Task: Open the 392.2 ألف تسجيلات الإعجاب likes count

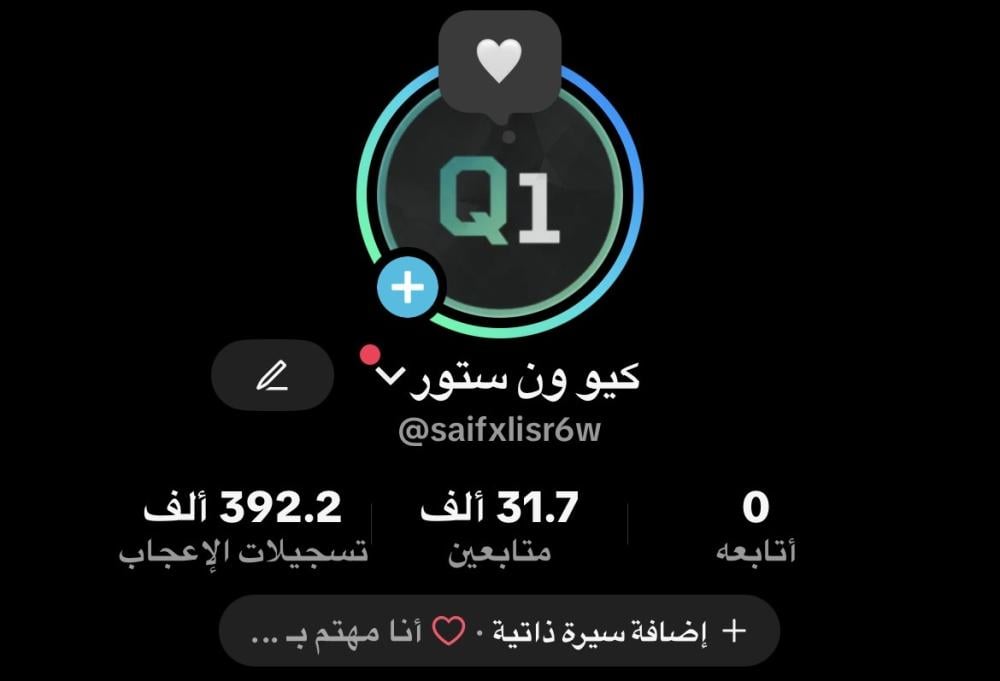Action: click(x=243, y=527)
